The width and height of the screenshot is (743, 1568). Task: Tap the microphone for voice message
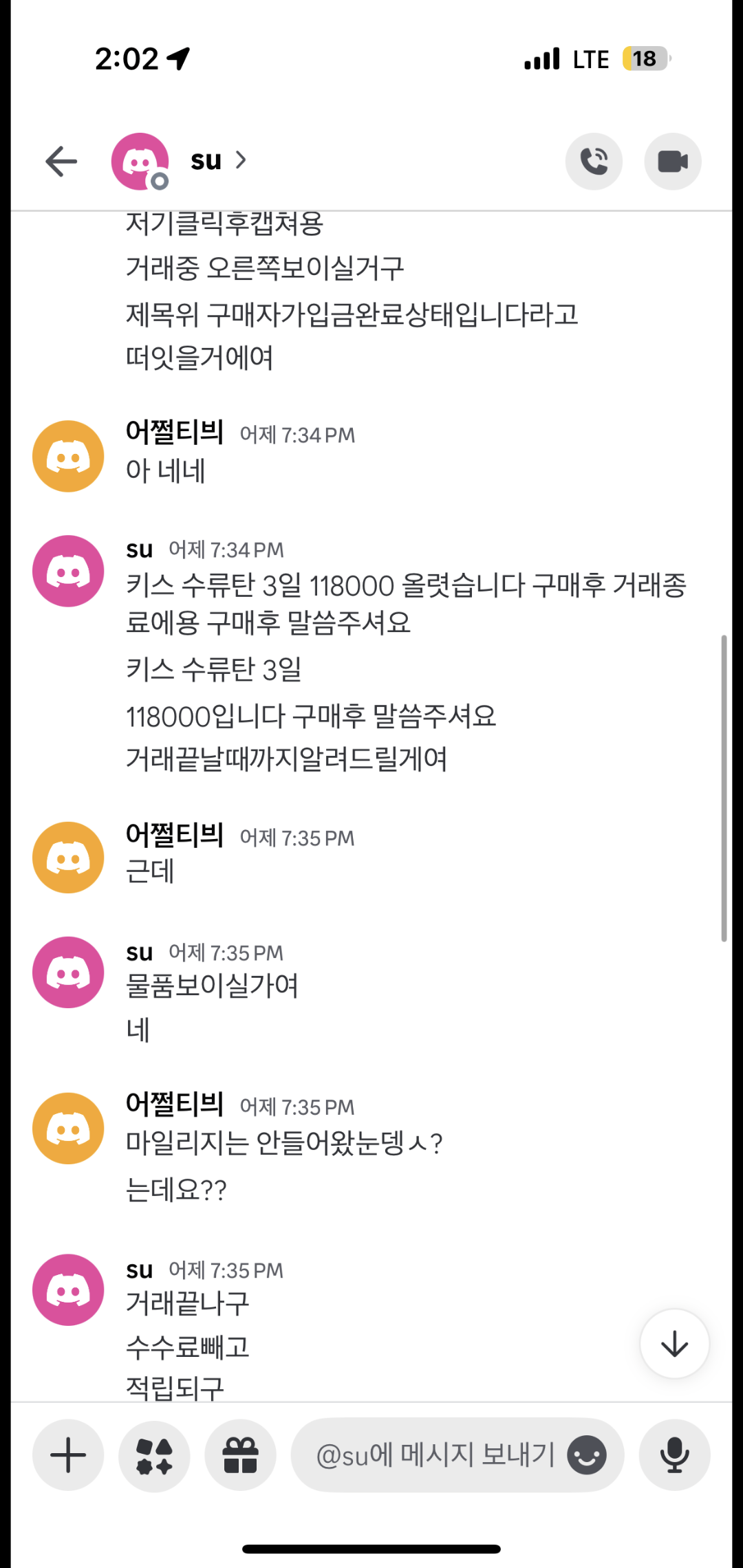(674, 1455)
